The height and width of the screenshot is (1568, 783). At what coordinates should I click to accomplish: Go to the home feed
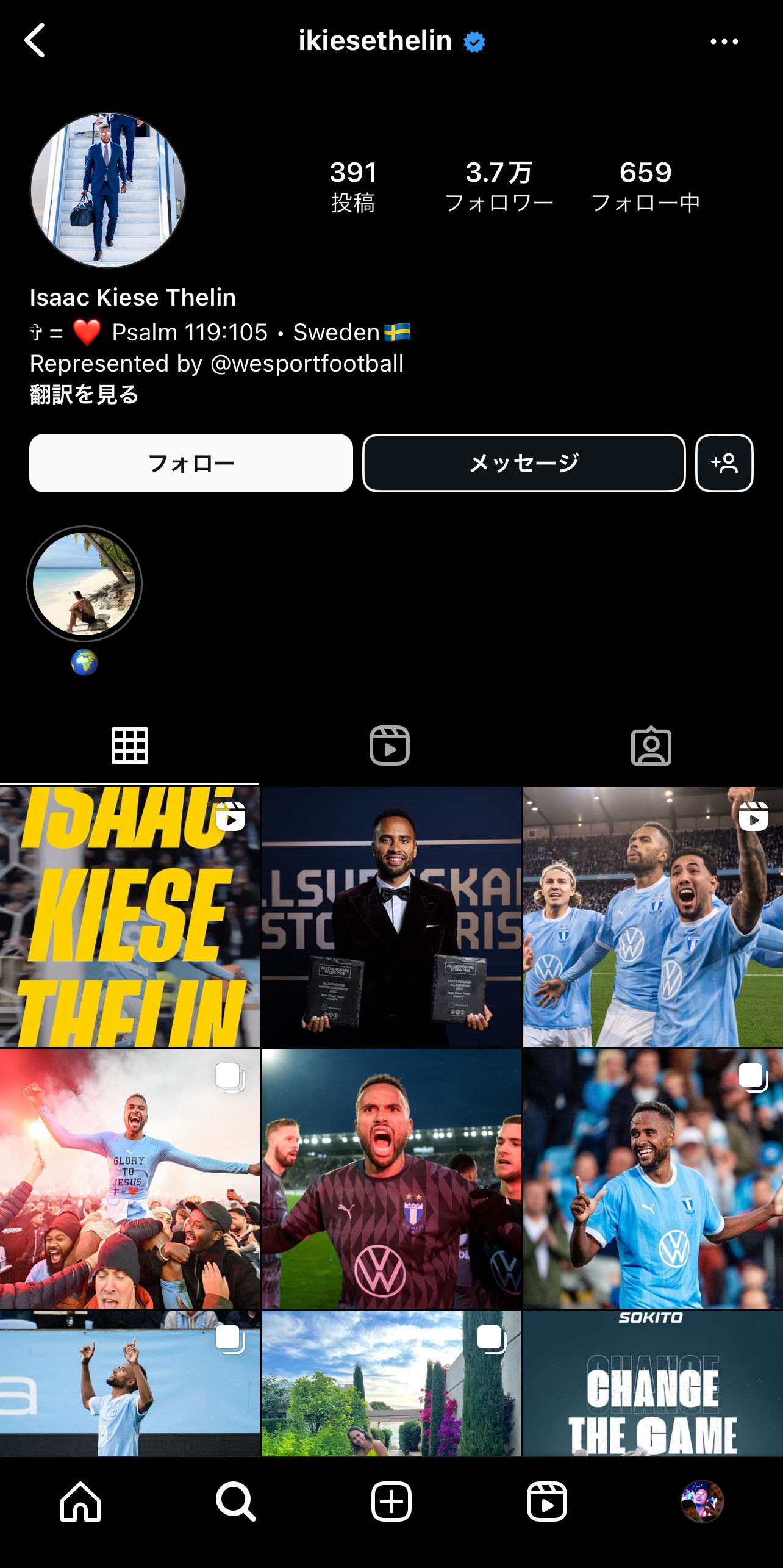click(x=80, y=1501)
